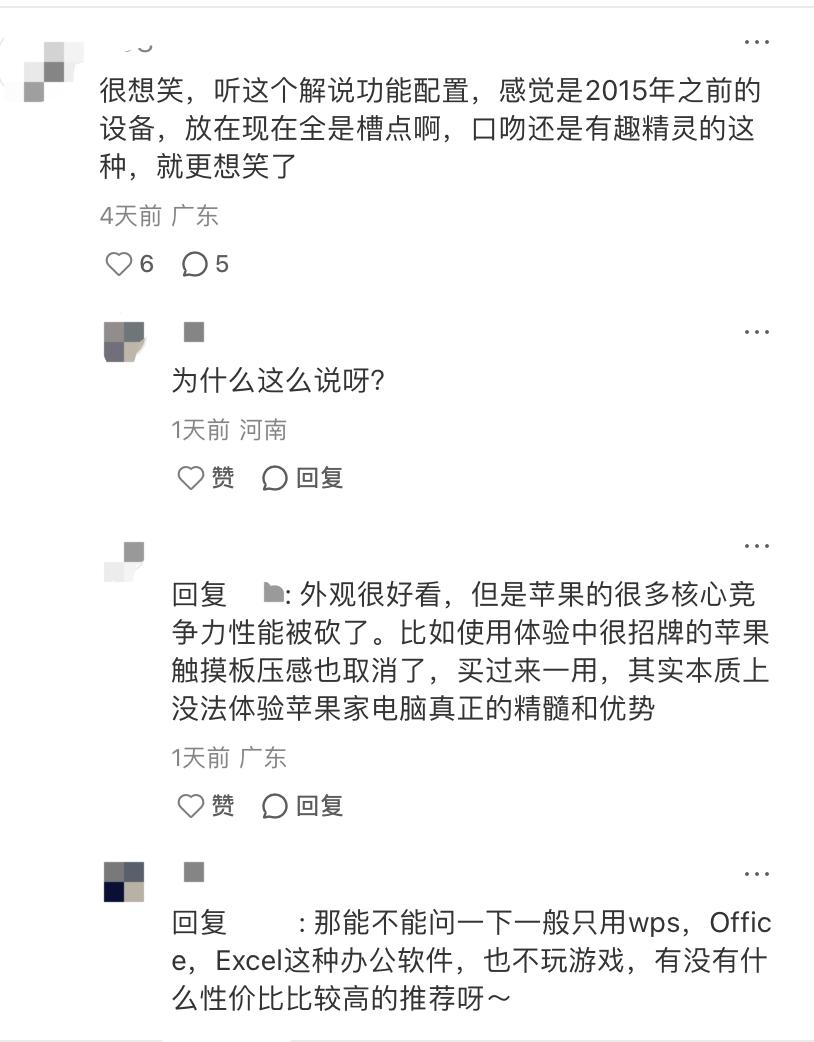This screenshot has height=1042, width=814.
Task: Like the comment starting with 很想笑
Action: tap(119, 264)
